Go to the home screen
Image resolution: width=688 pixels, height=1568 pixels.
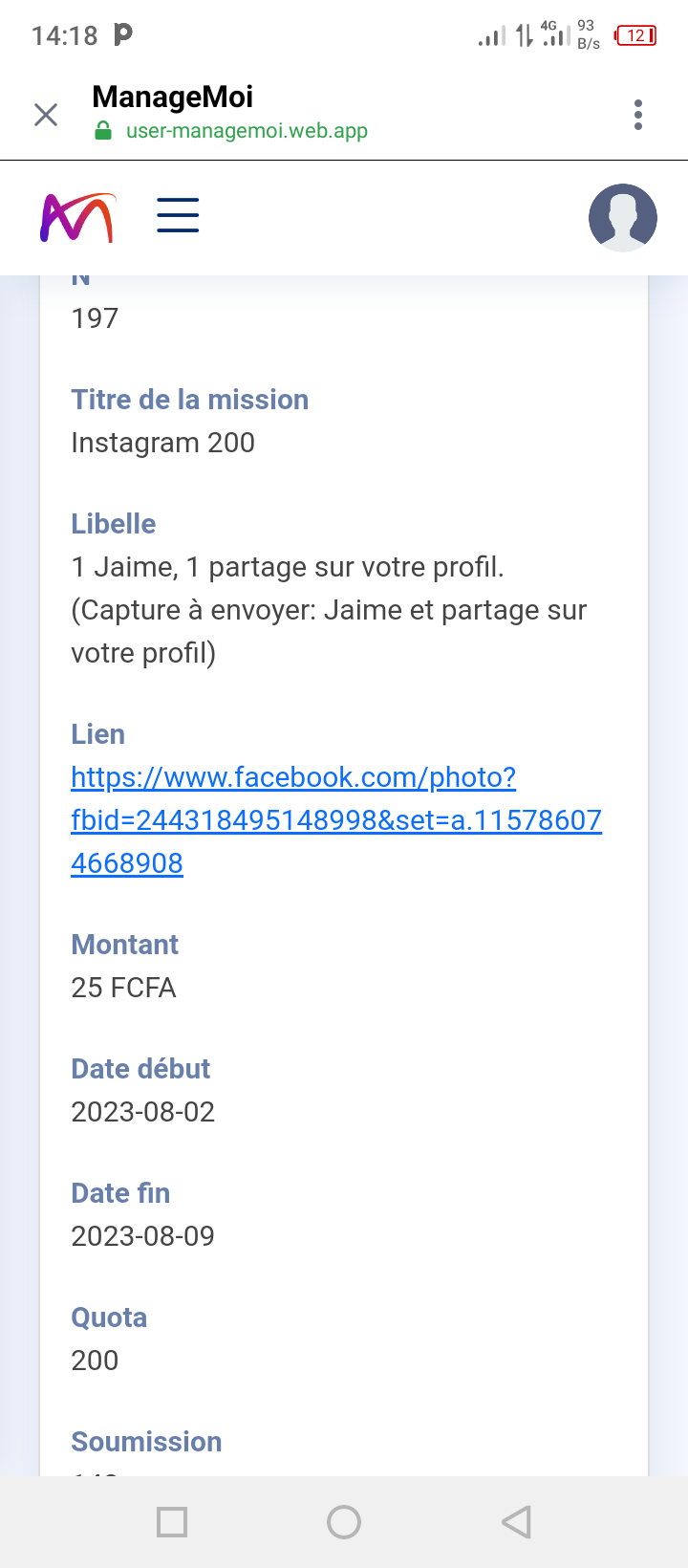coord(344,1521)
